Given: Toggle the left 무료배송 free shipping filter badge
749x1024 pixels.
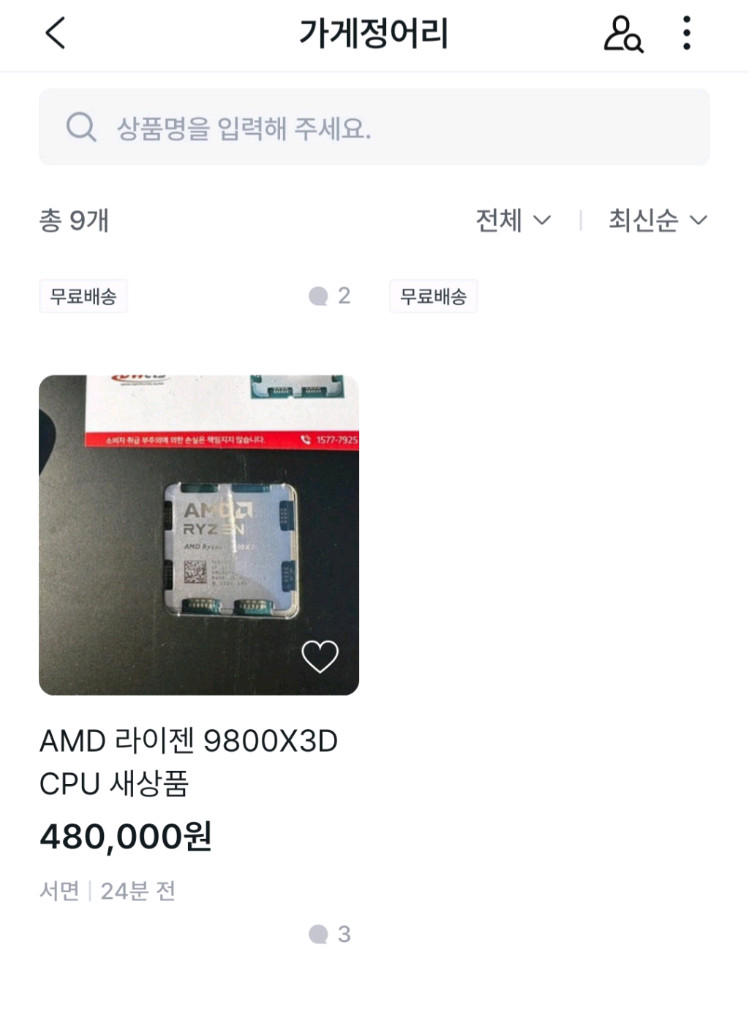Looking at the screenshot, I should (83, 296).
